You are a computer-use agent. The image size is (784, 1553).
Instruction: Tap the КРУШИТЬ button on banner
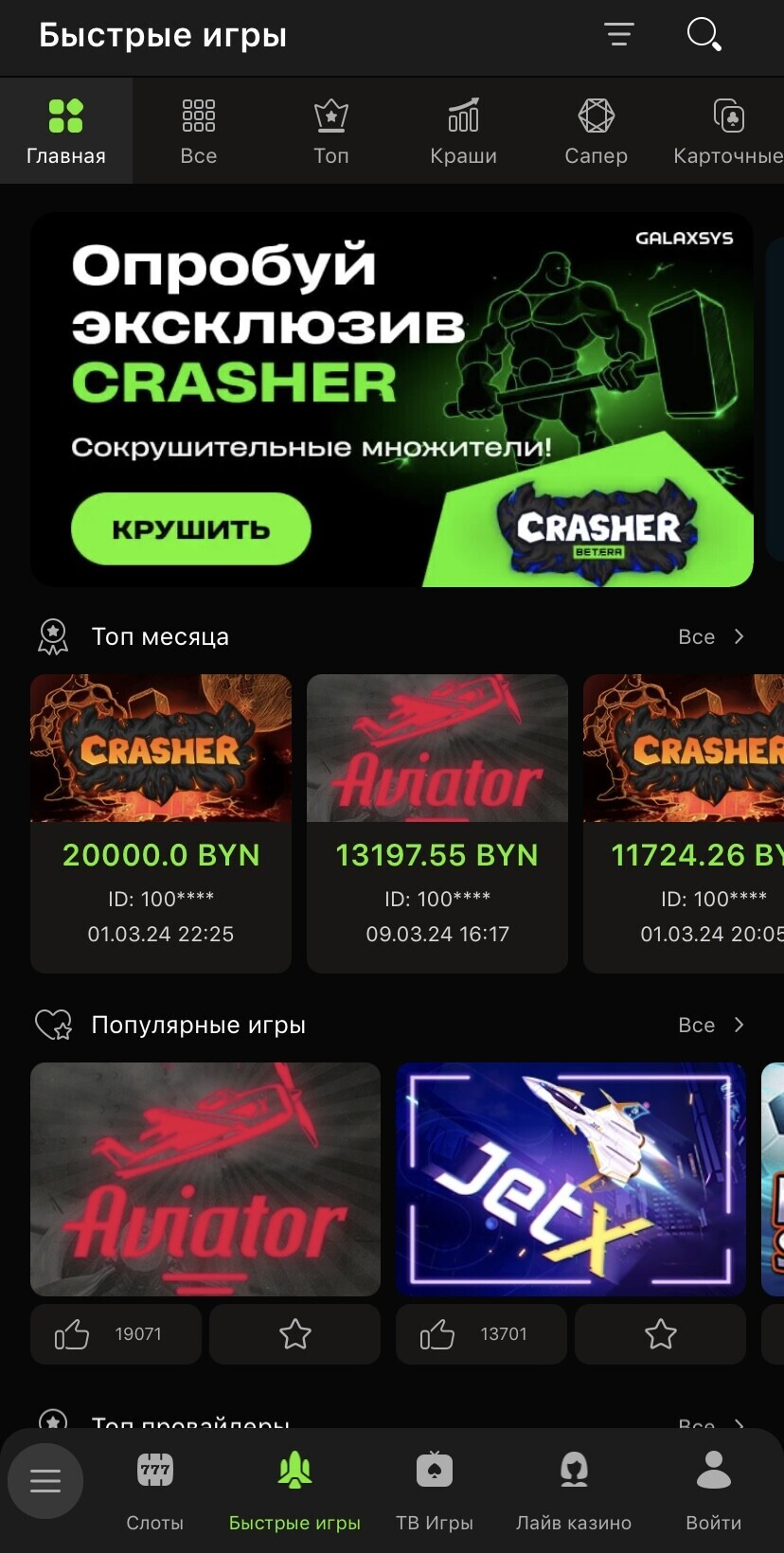tap(191, 529)
